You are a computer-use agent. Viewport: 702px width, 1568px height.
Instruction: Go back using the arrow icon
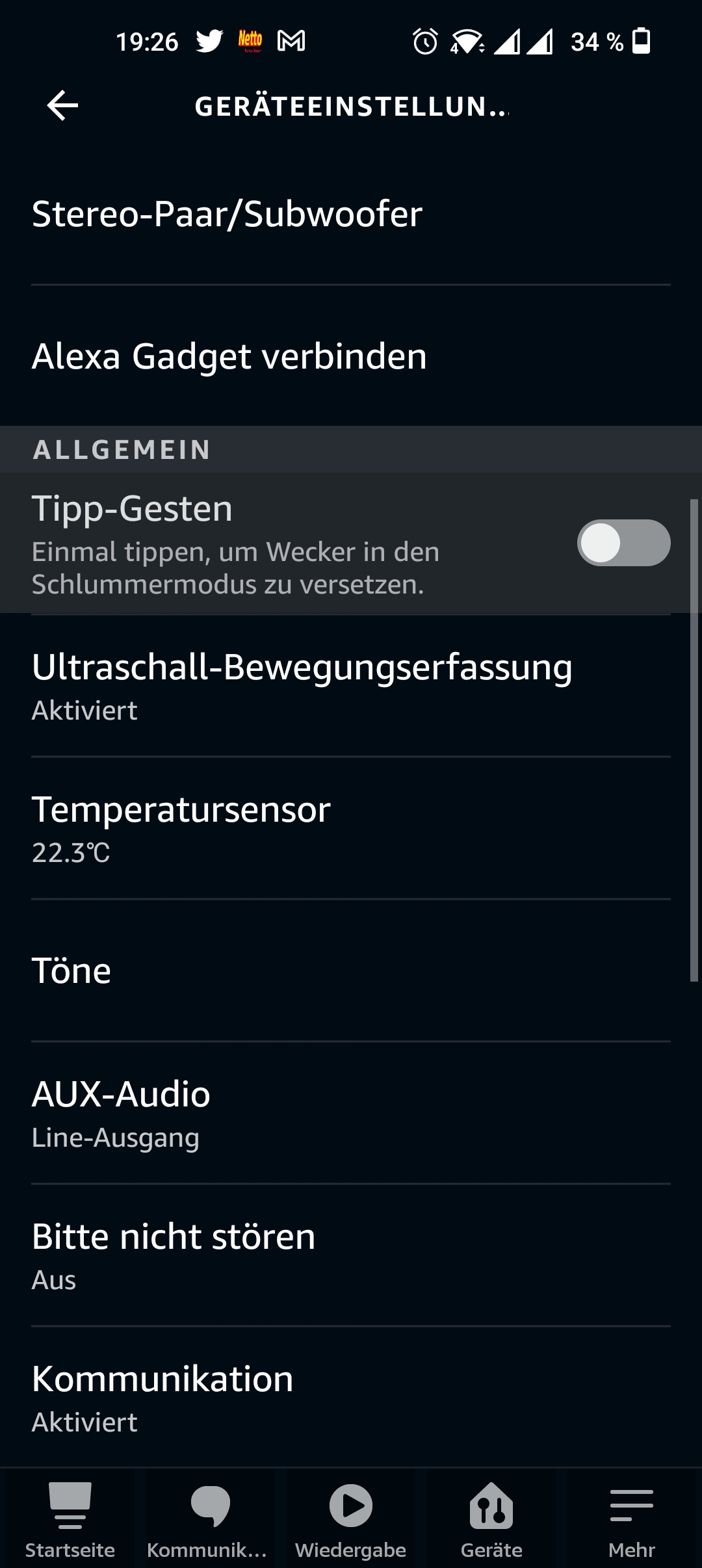pyautogui.click(x=63, y=106)
